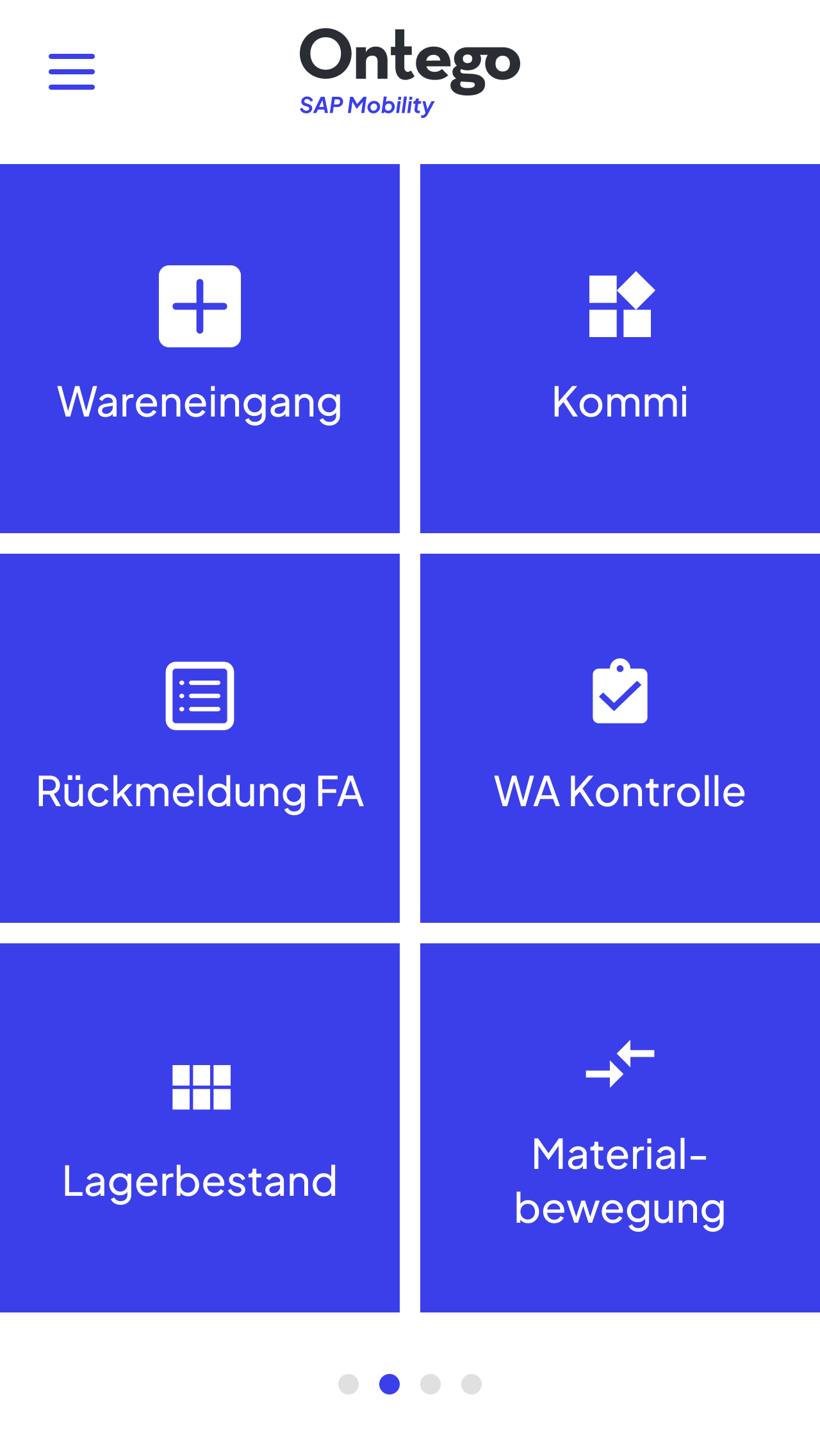View the Lagerbestand inventory
Image resolution: width=820 pixels, height=1456 pixels.
click(x=199, y=1128)
